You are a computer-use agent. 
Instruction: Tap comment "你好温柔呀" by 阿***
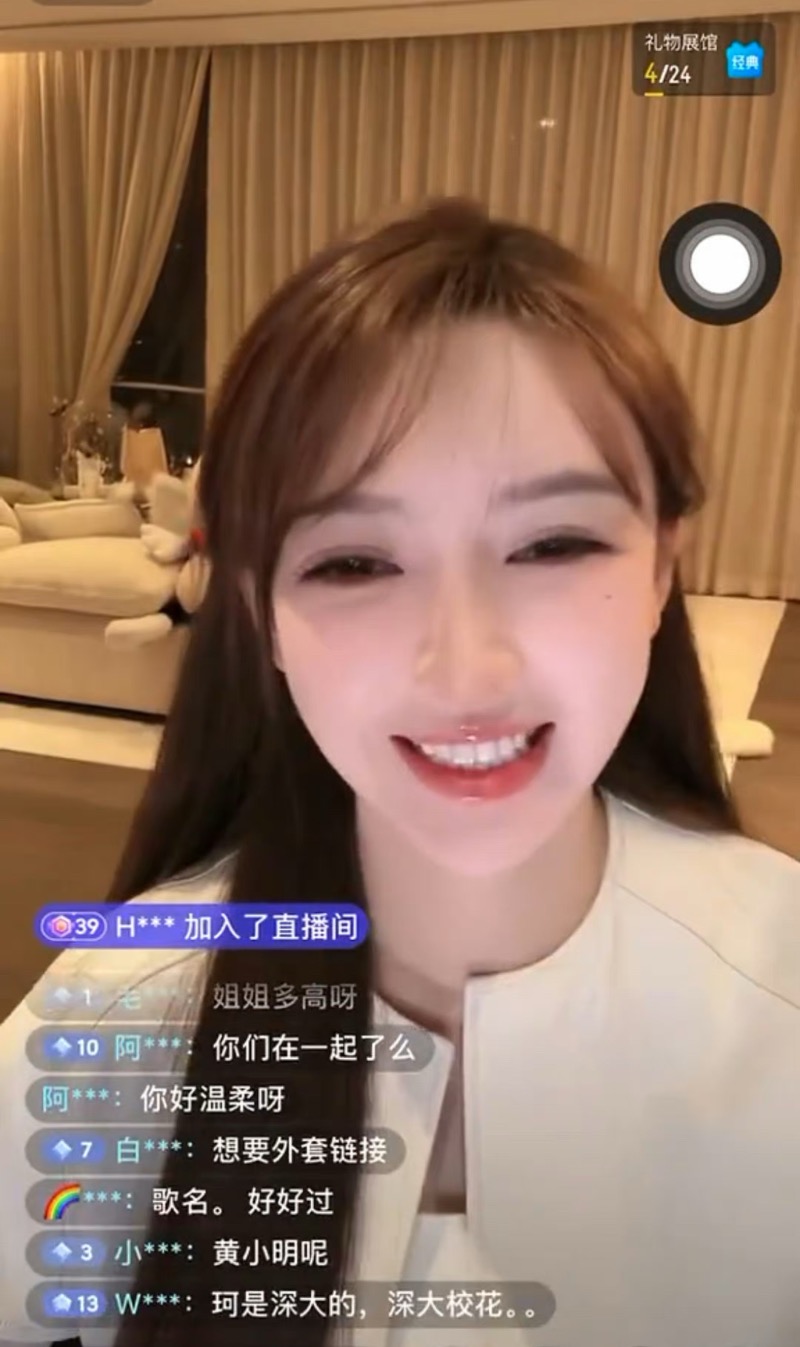tap(163, 1099)
